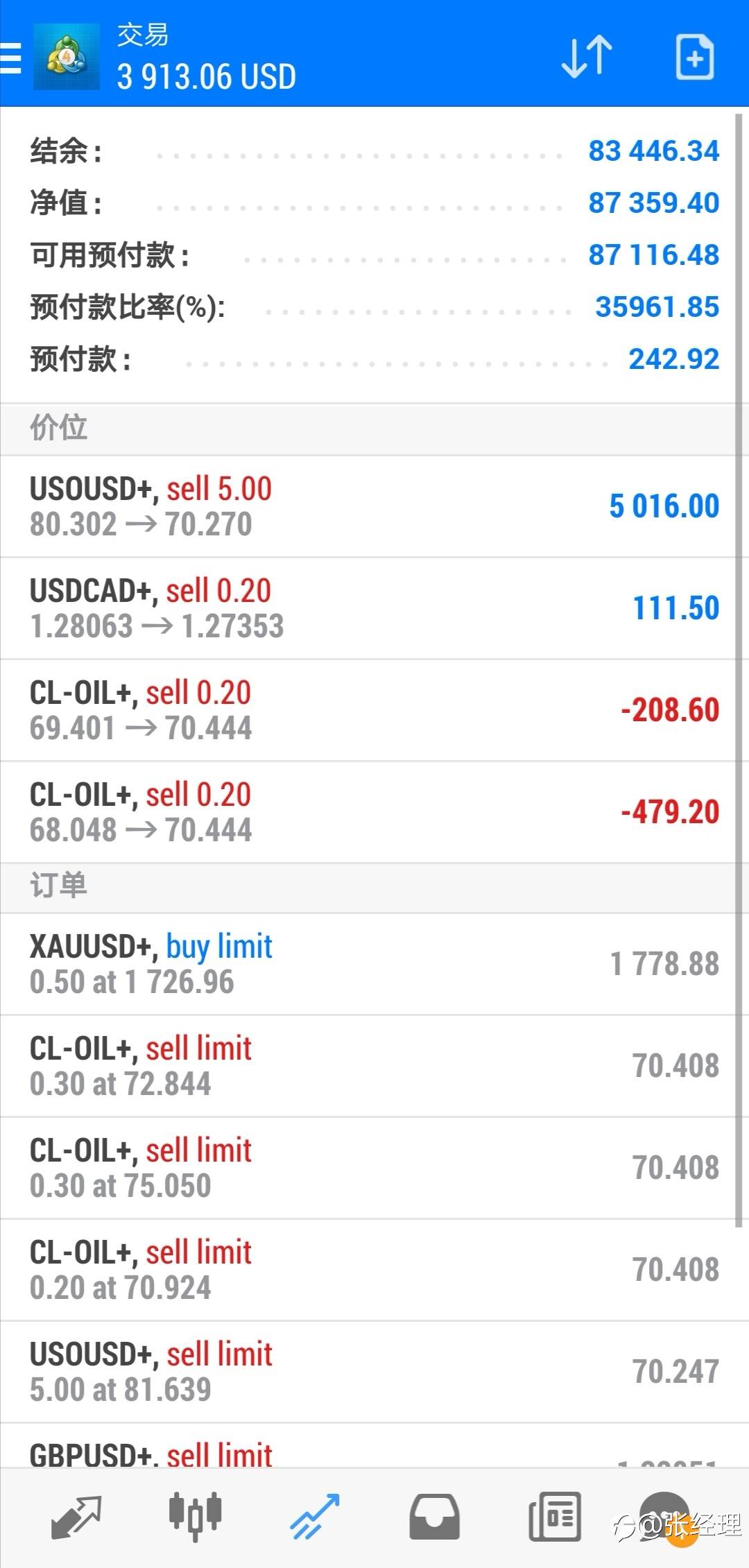Open the News tab
The width and height of the screenshot is (749, 1568).
[554, 1517]
